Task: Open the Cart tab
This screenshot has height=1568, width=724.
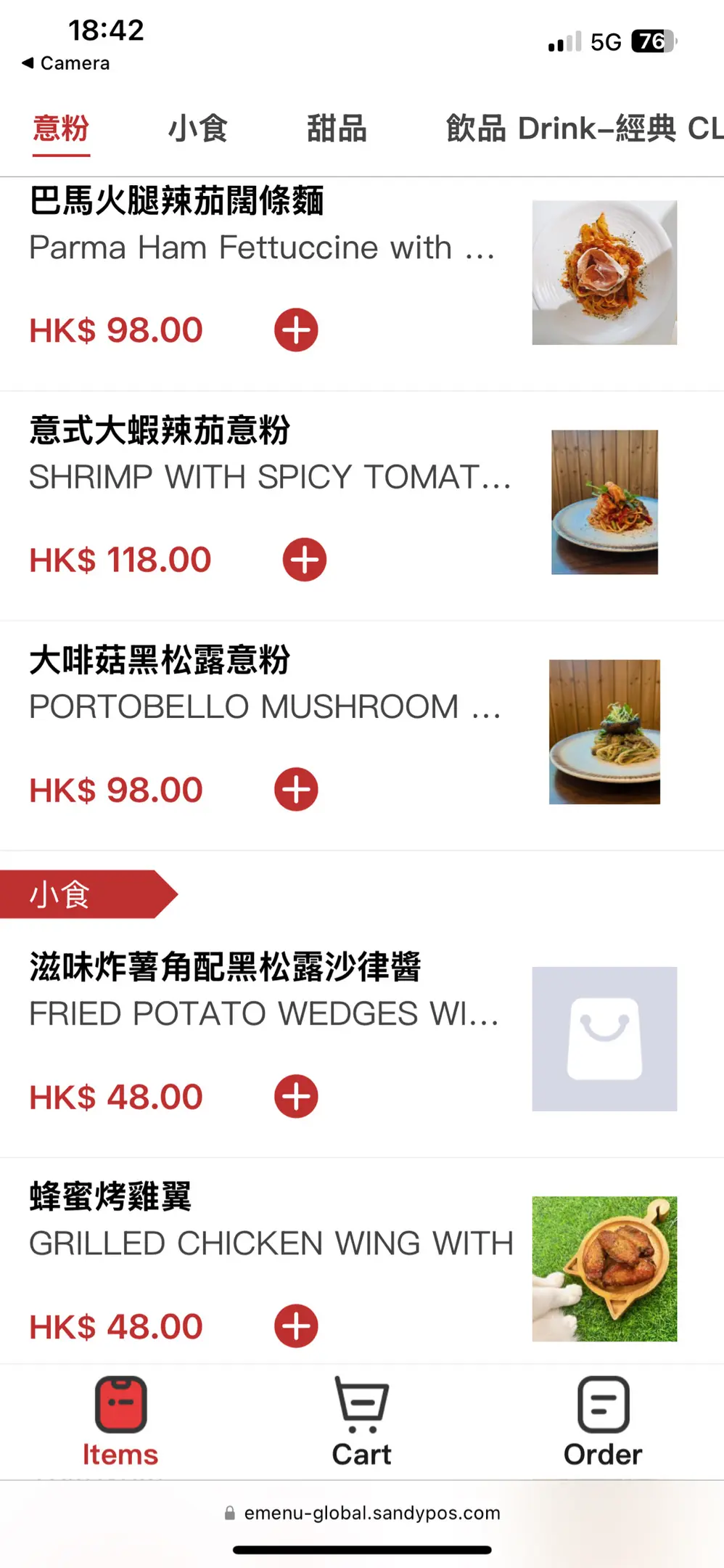Action: [361, 1422]
